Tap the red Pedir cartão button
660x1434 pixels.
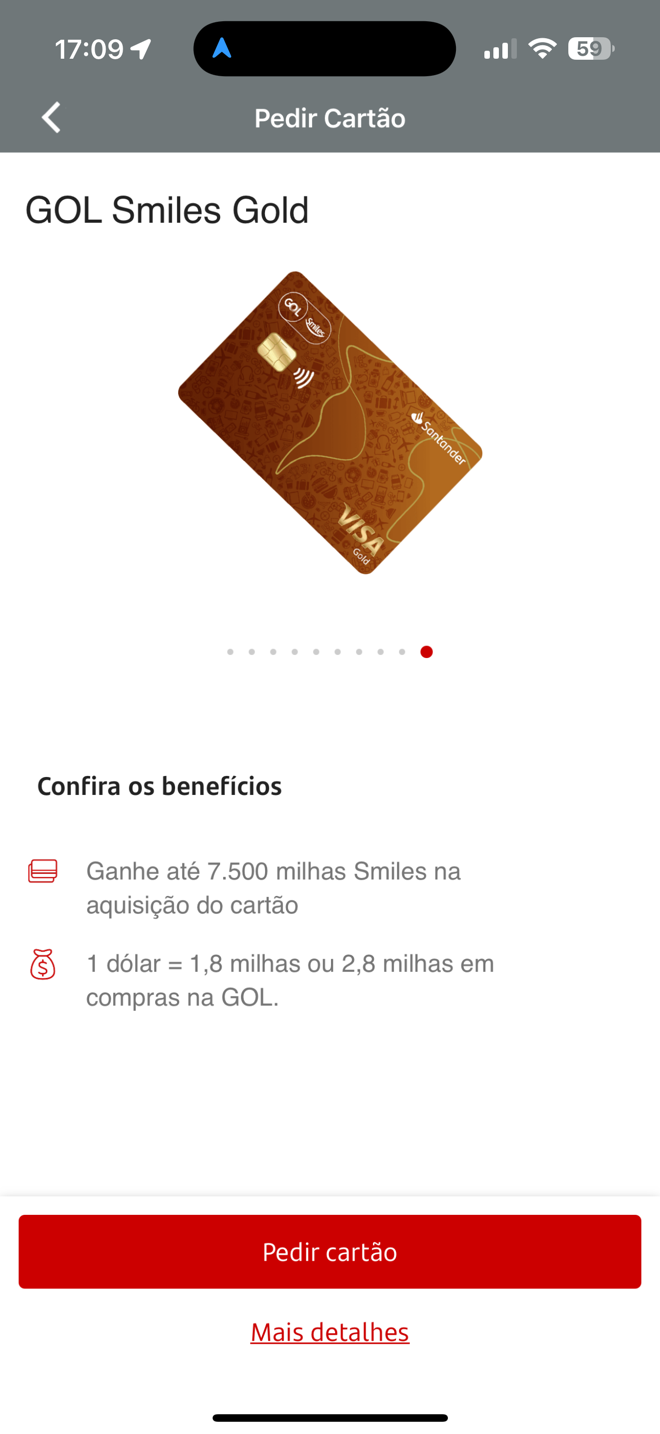pos(329,1251)
